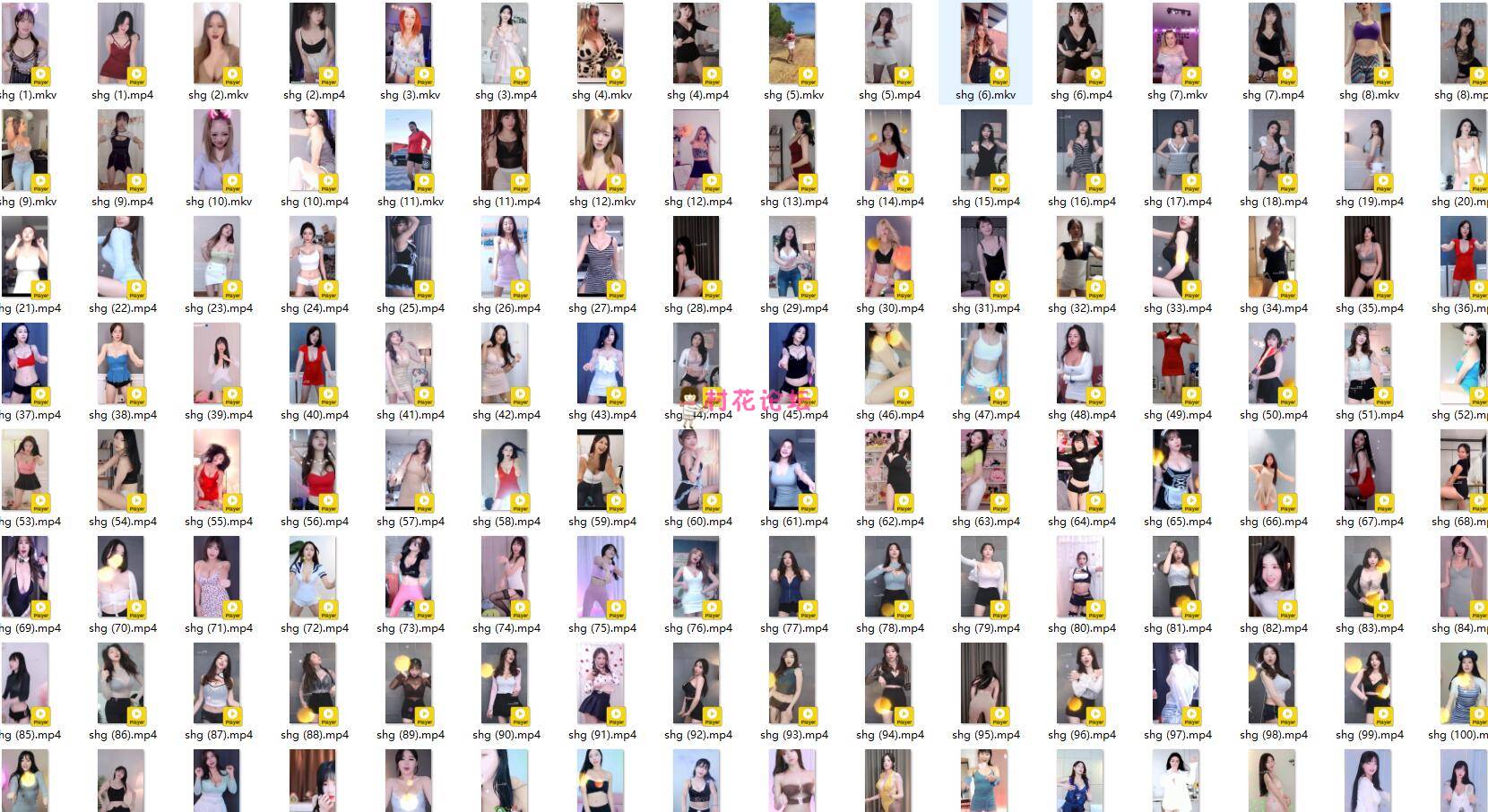Open shg (55).mp4 video
The image size is (1488, 812).
pos(217,471)
